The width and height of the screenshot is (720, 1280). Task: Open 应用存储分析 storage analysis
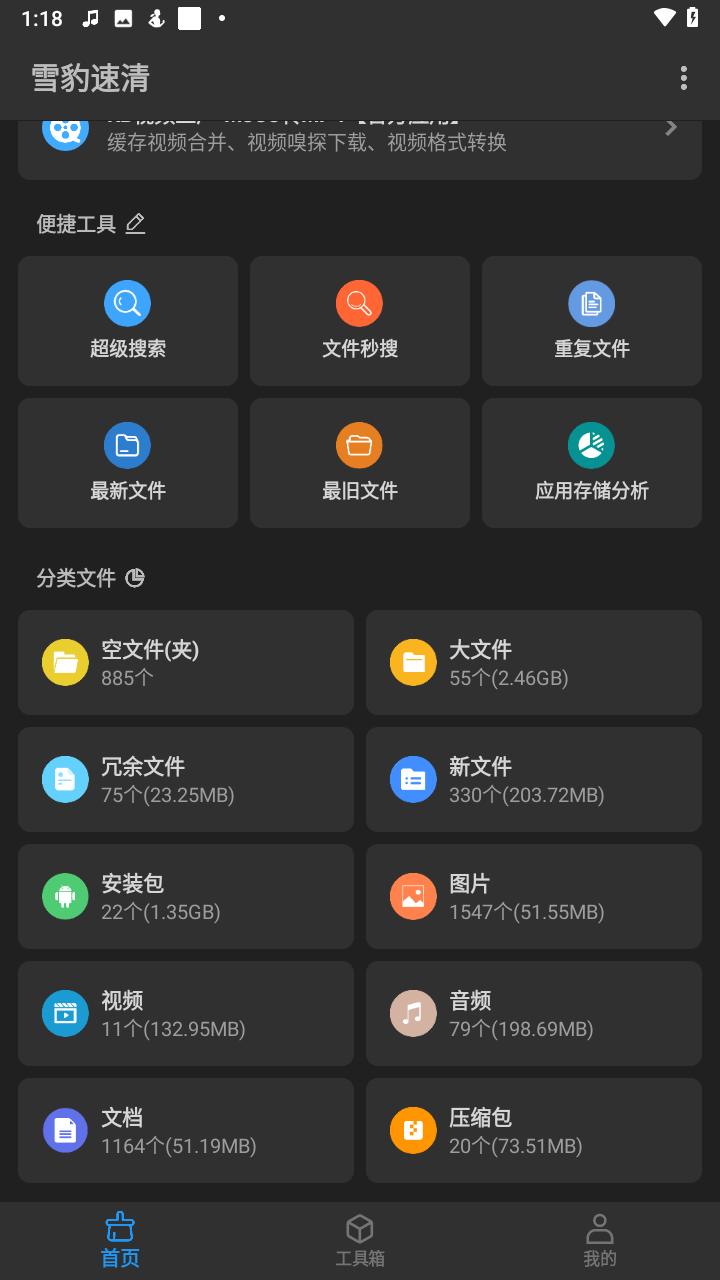pyautogui.click(x=592, y=463)
